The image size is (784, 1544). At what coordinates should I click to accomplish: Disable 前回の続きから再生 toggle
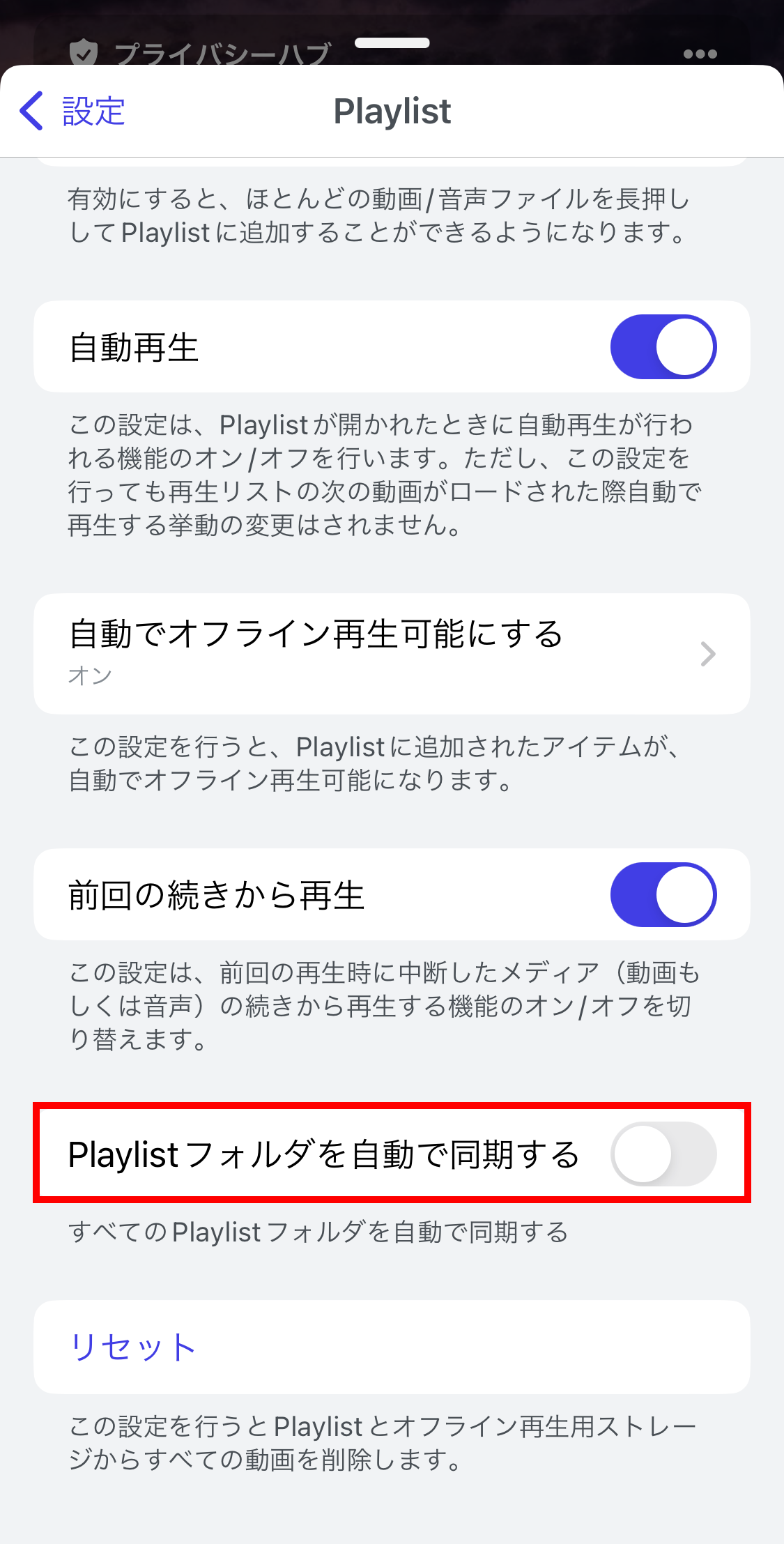[x=663, y=895]
